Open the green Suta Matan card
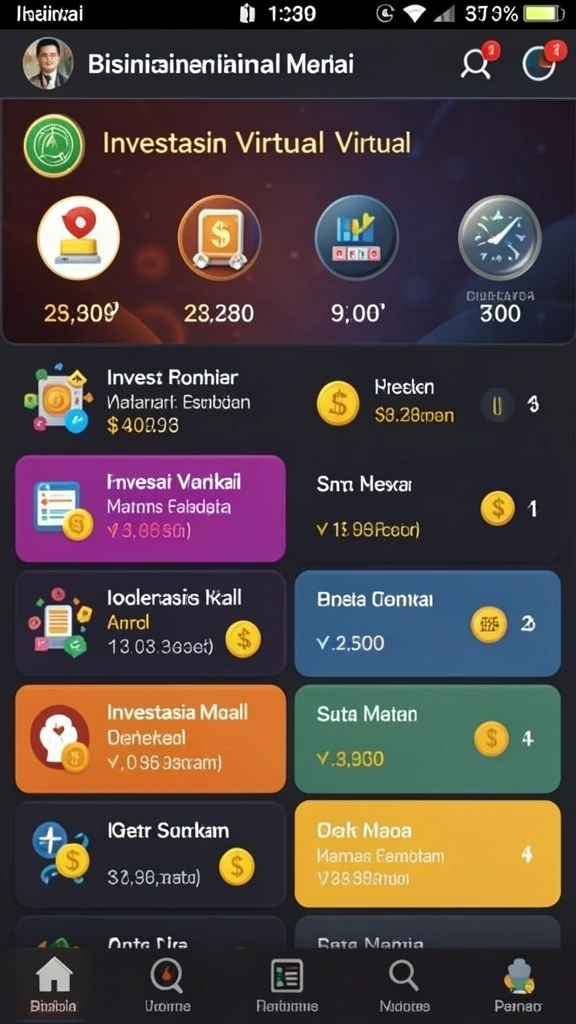Screen dimensions: 576x1024 pos(428,739)
